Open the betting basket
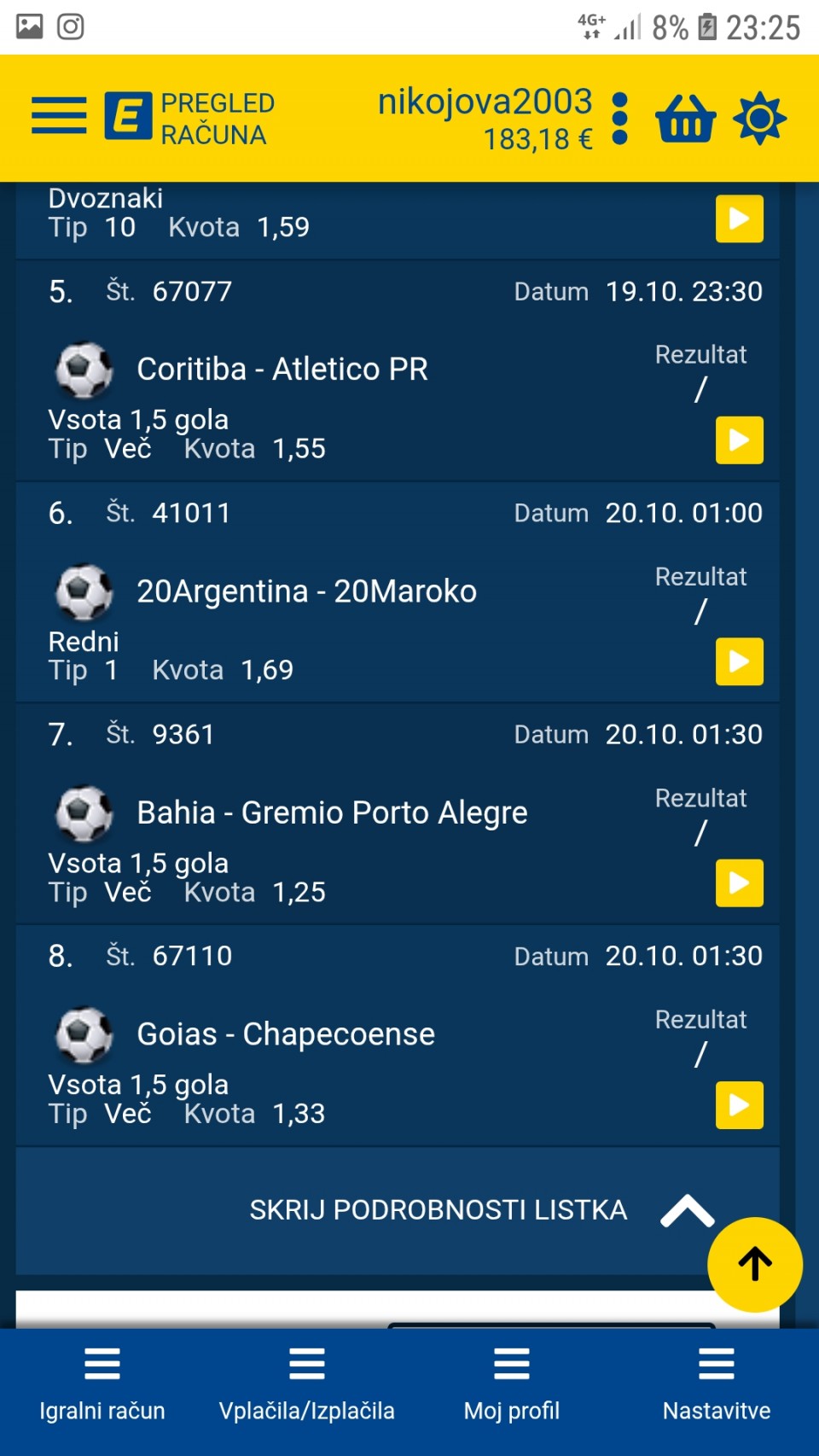Viewport: 819px width, 1456px height. 685,119
